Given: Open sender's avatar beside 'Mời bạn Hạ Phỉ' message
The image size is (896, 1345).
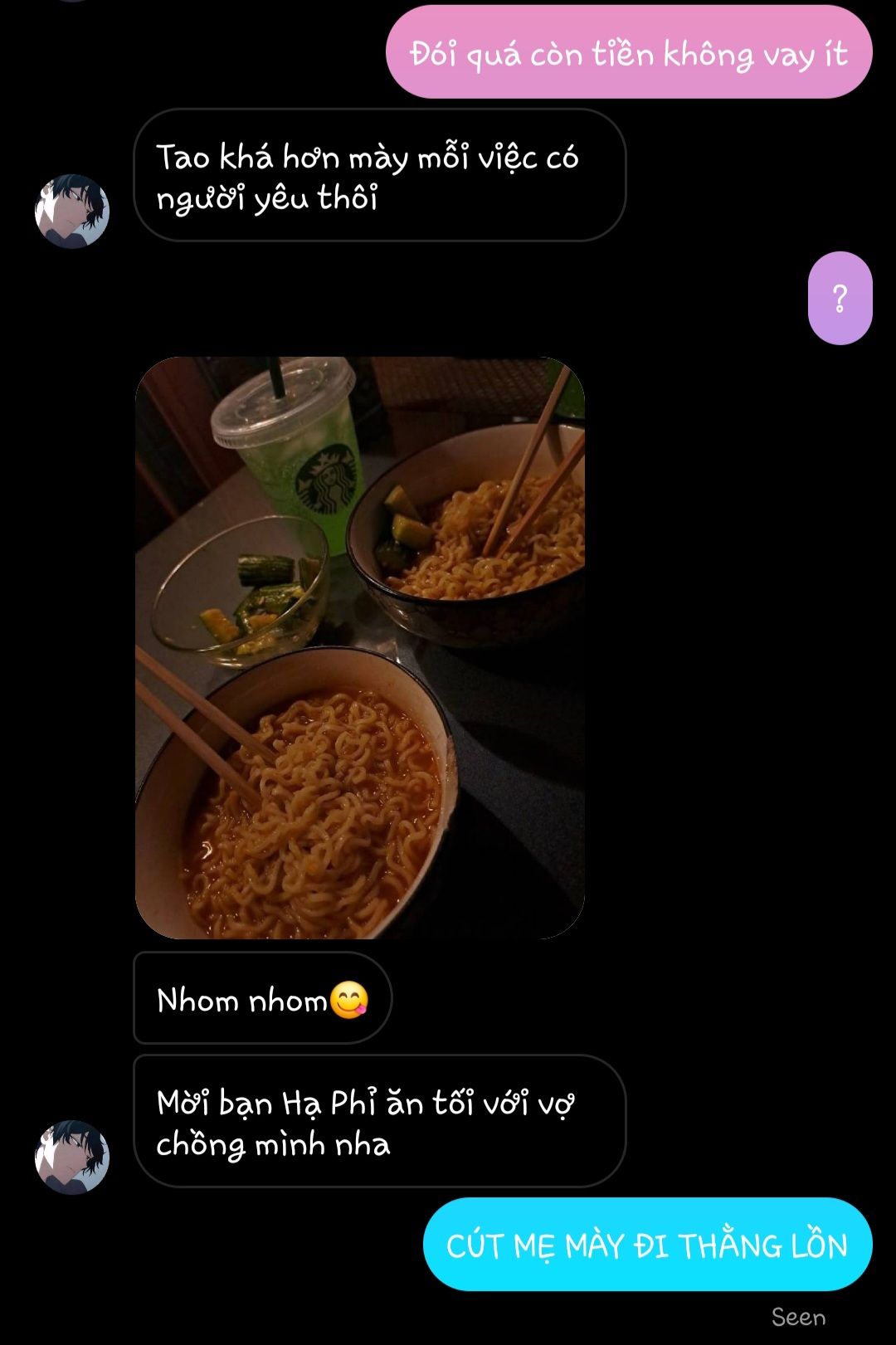Looking at the screenshot, I should pos(72,1157).
